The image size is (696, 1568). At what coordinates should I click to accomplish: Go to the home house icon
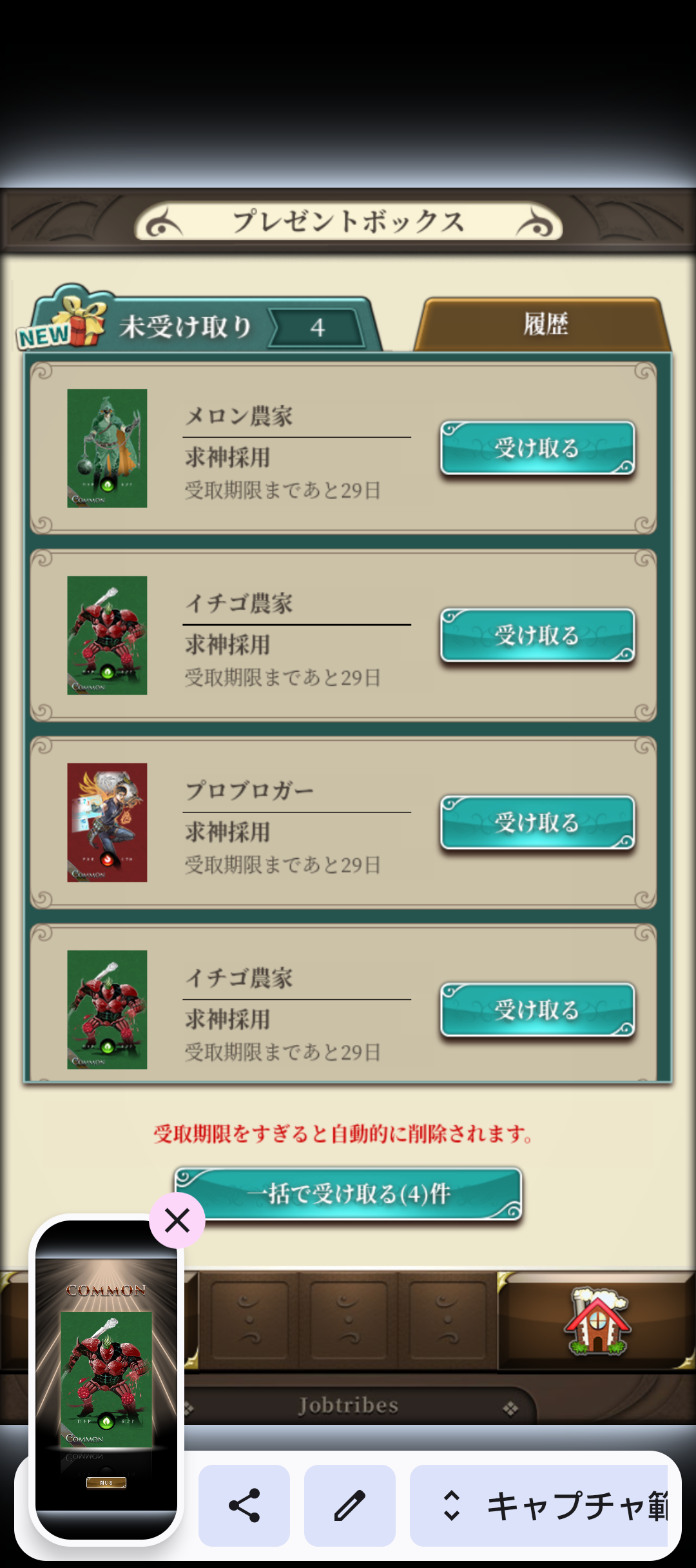[x=597, y=1321]
